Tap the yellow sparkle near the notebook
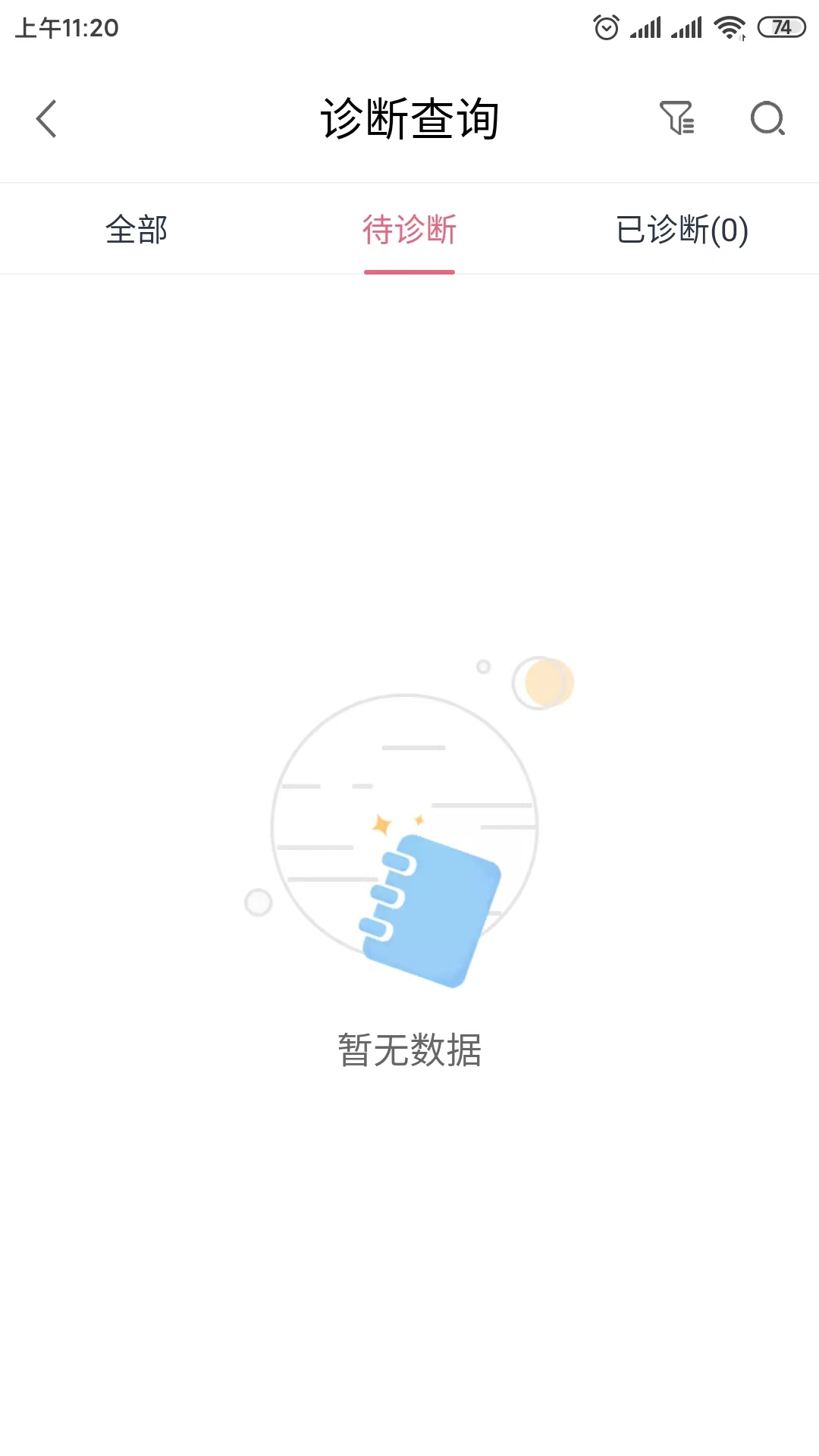 coord(381,824)
